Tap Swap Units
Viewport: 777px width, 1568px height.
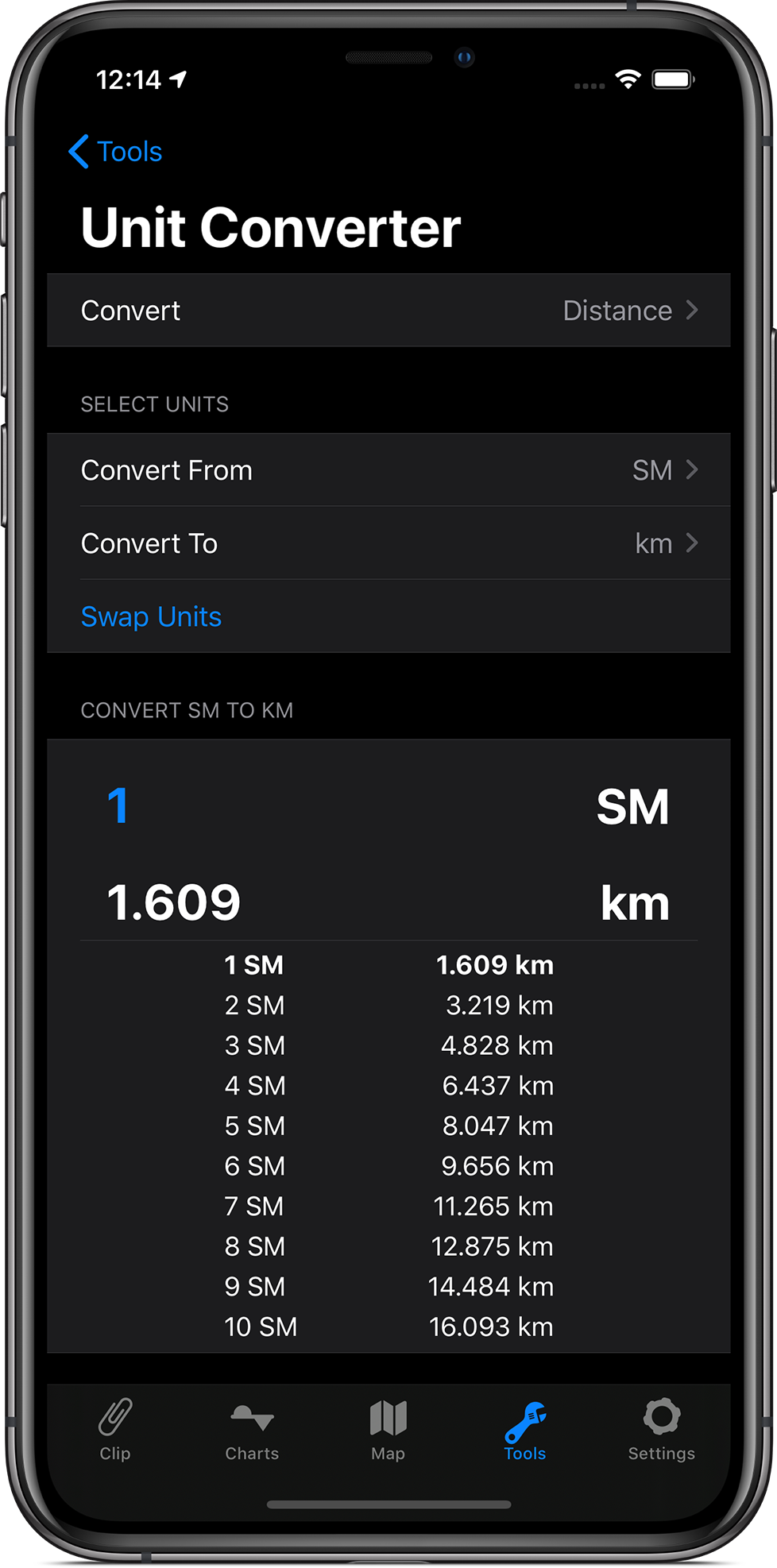[151, 616]
